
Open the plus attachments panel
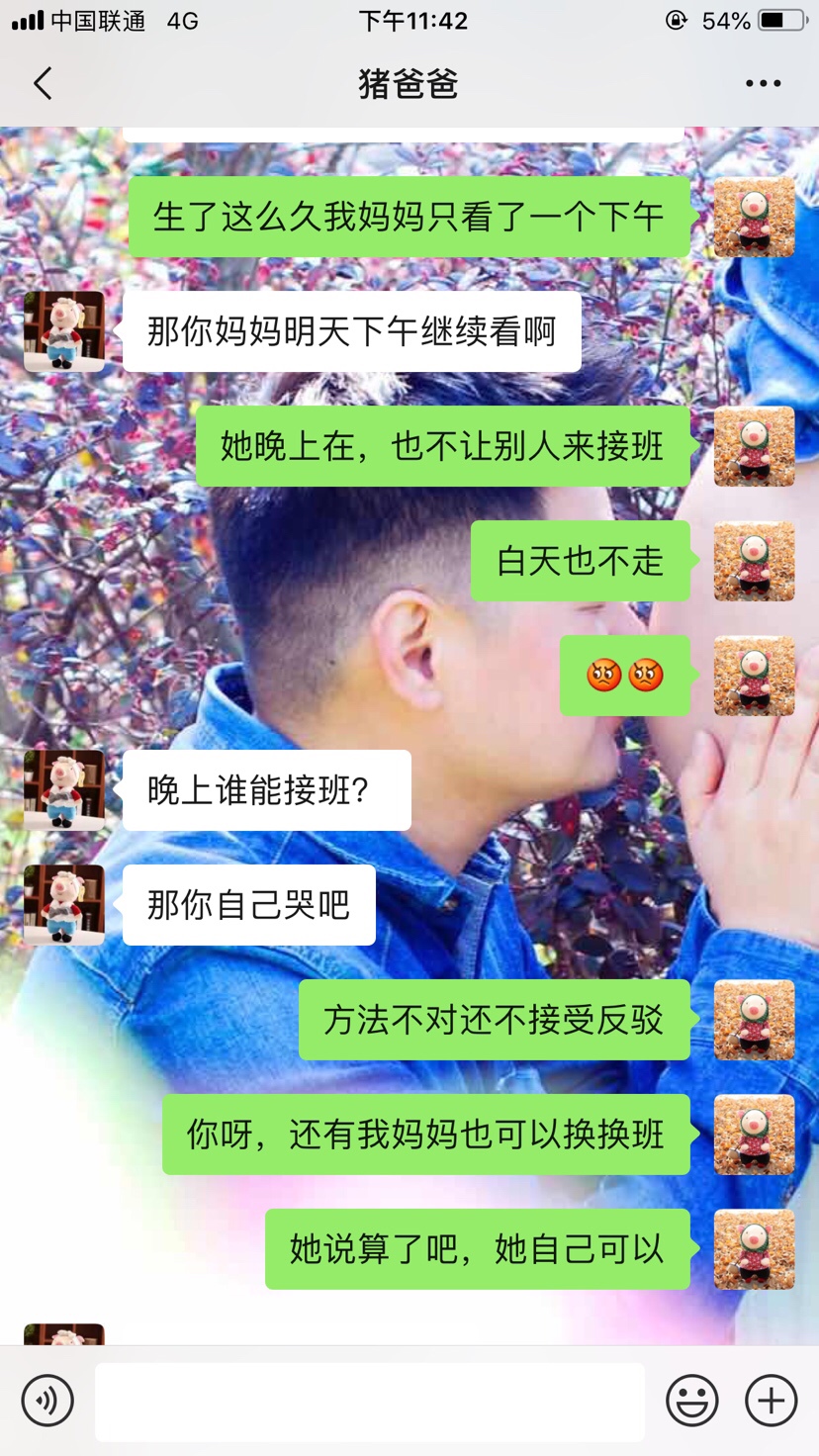(771, 1401)
